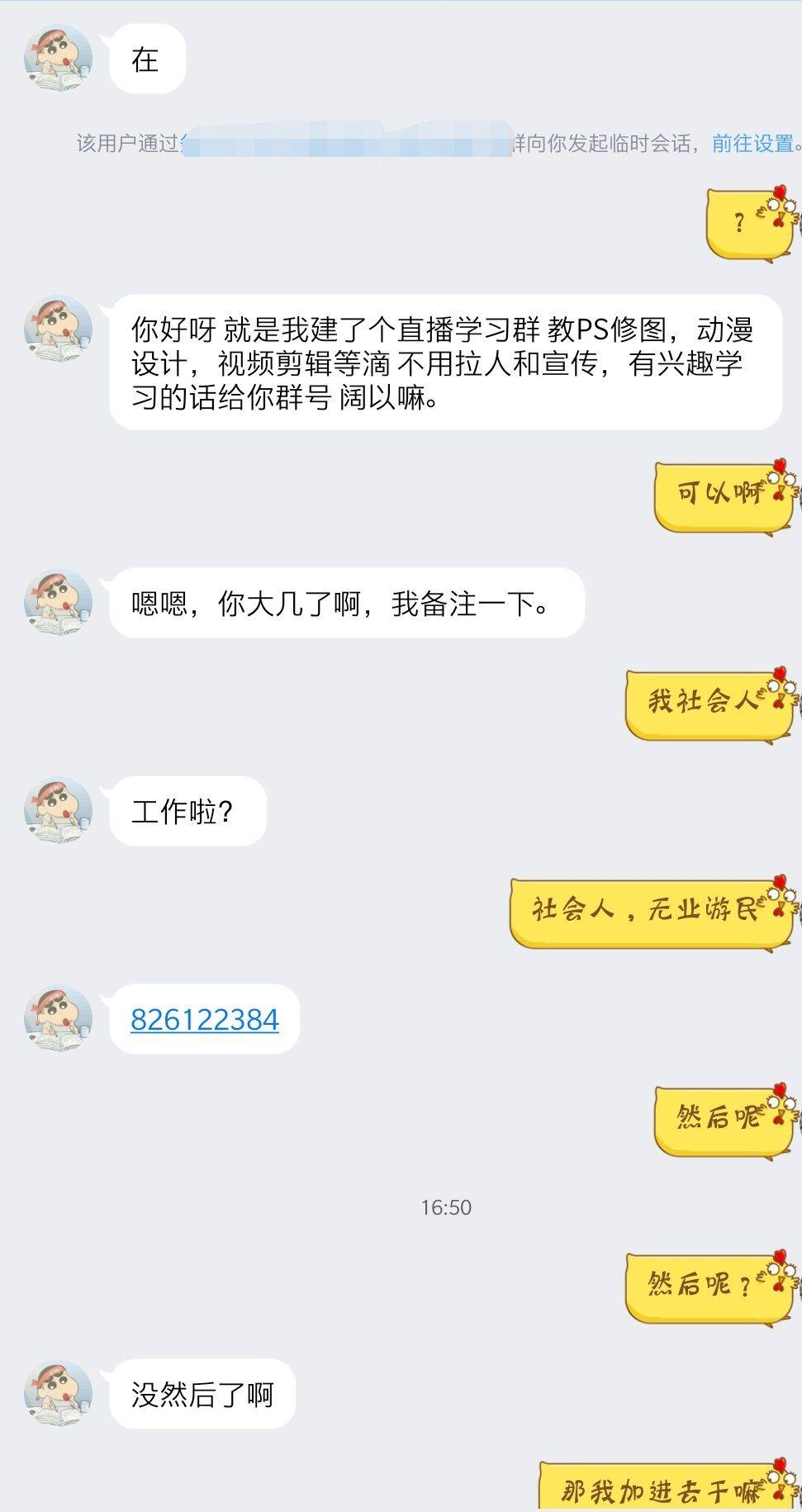
Task: Open the group number link 826122384
Action: point(204,1020)
